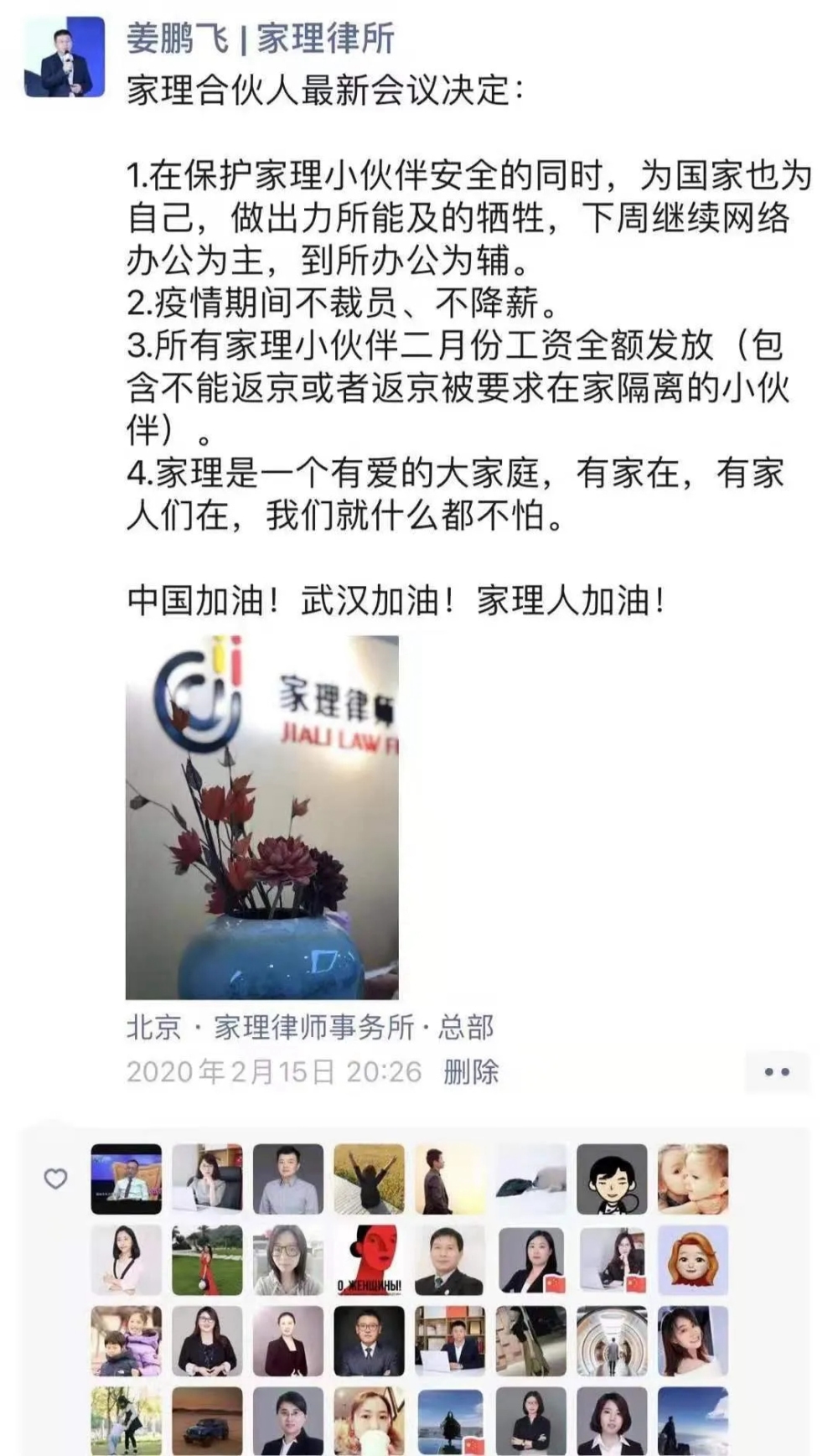Open the 姜鹏飞 | 家理律所 profile name
The width and height of the screenshot is (838, 1456).
tap(261, 39)
